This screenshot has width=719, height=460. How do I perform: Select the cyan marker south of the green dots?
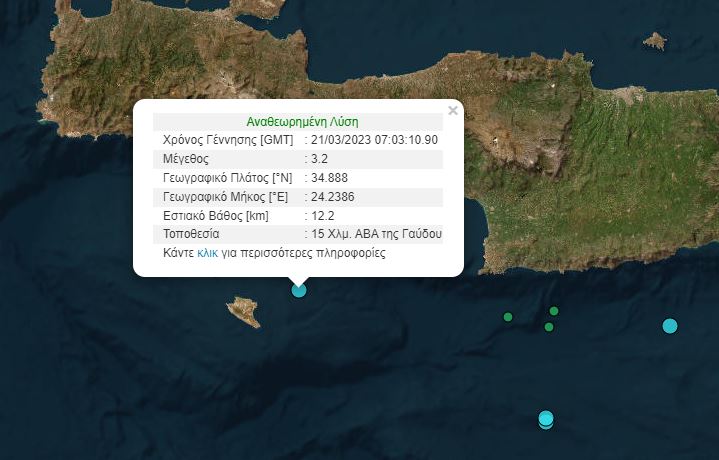(x=546, y=418)
